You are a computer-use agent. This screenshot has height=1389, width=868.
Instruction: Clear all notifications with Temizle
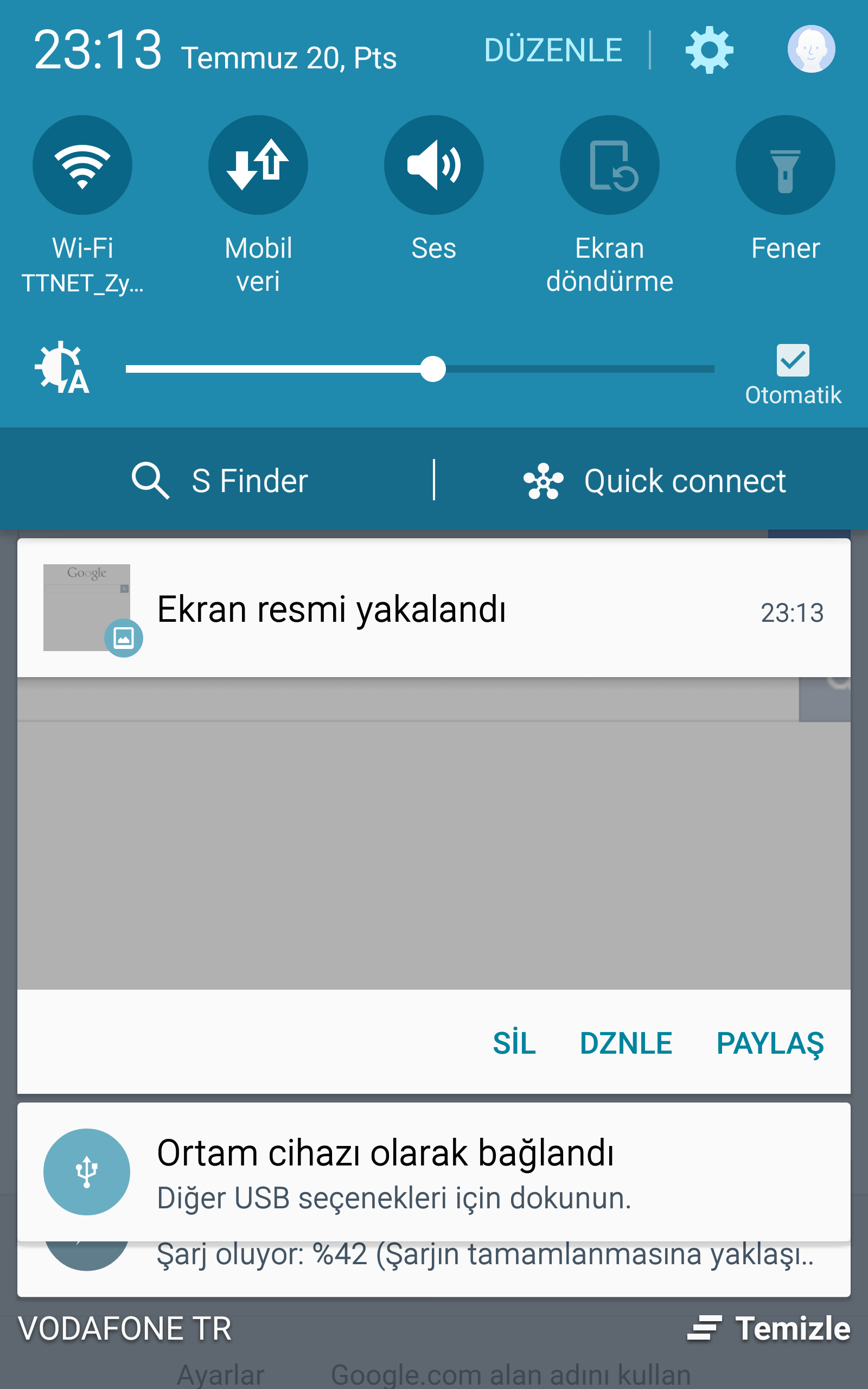pos(769,1329)
